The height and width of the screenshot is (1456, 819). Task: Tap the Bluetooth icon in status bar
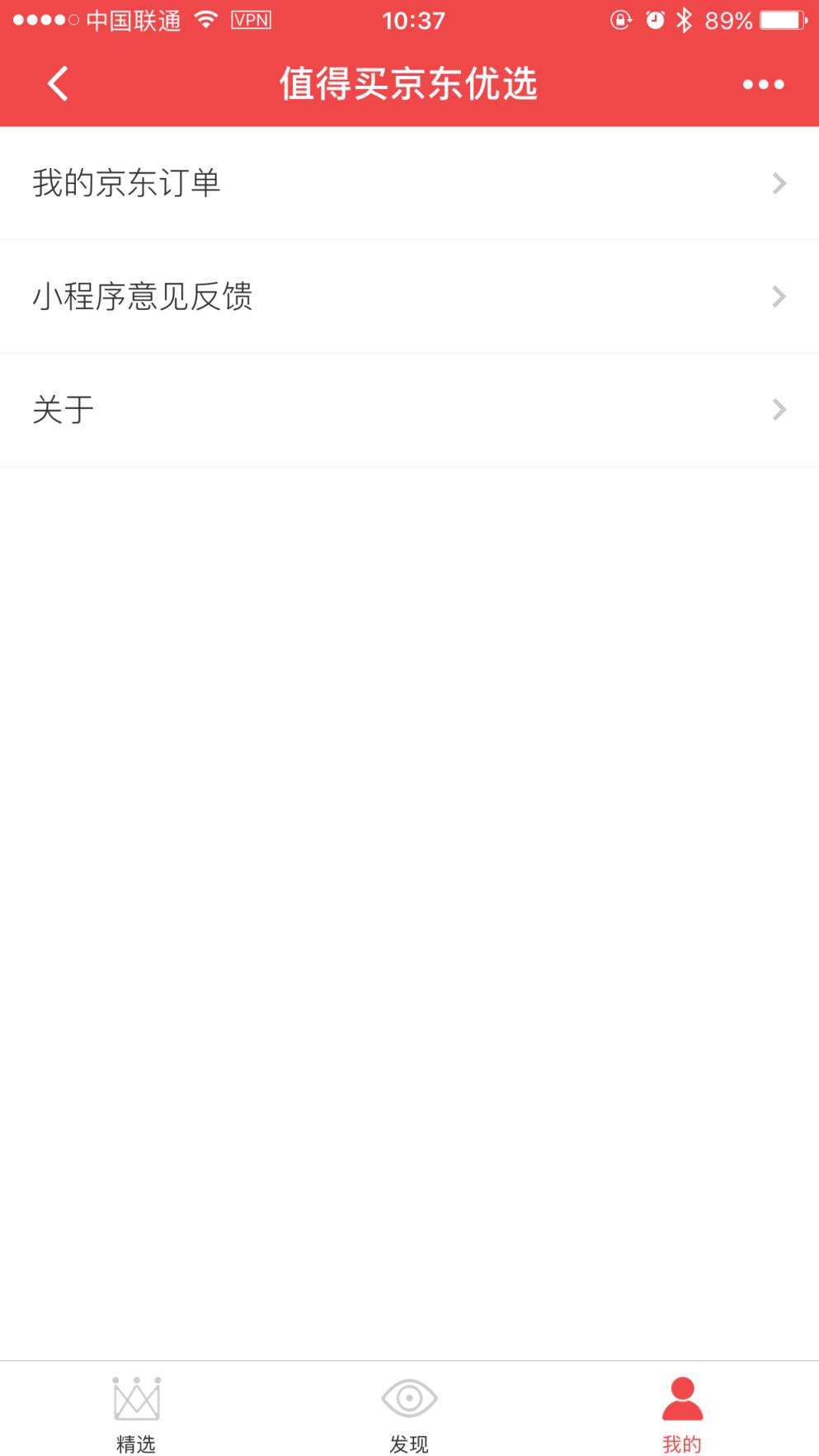685,20
